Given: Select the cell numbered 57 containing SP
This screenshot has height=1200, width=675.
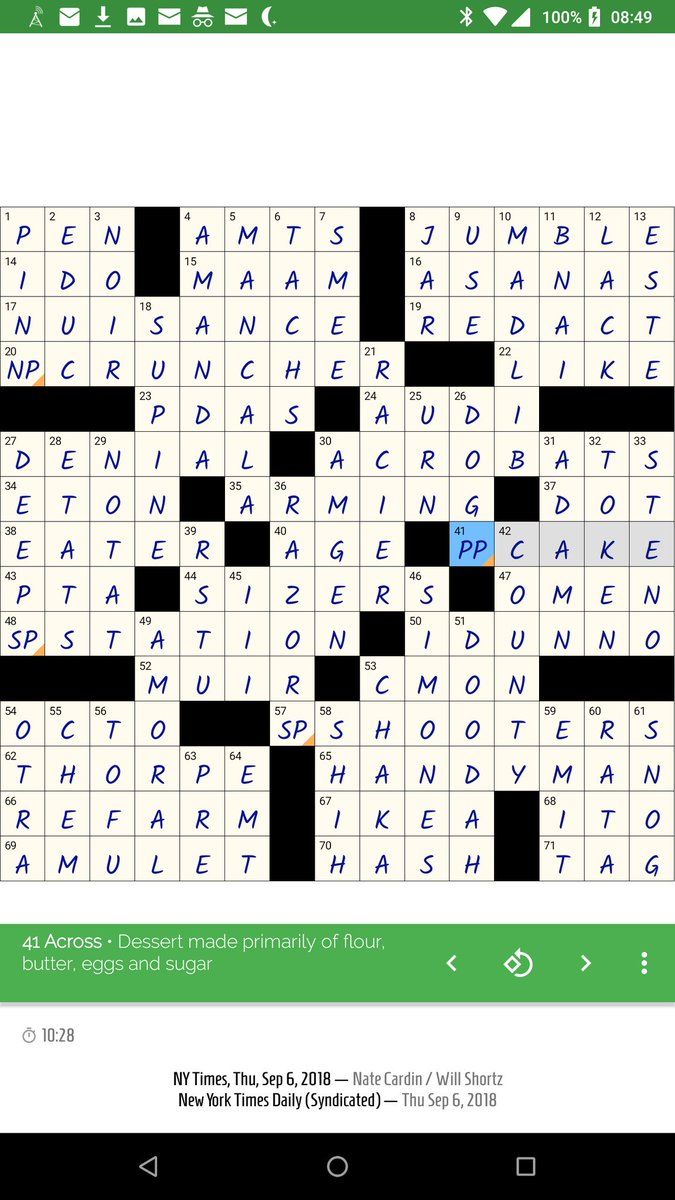Looking at the screenshot, I should (292, 724).
